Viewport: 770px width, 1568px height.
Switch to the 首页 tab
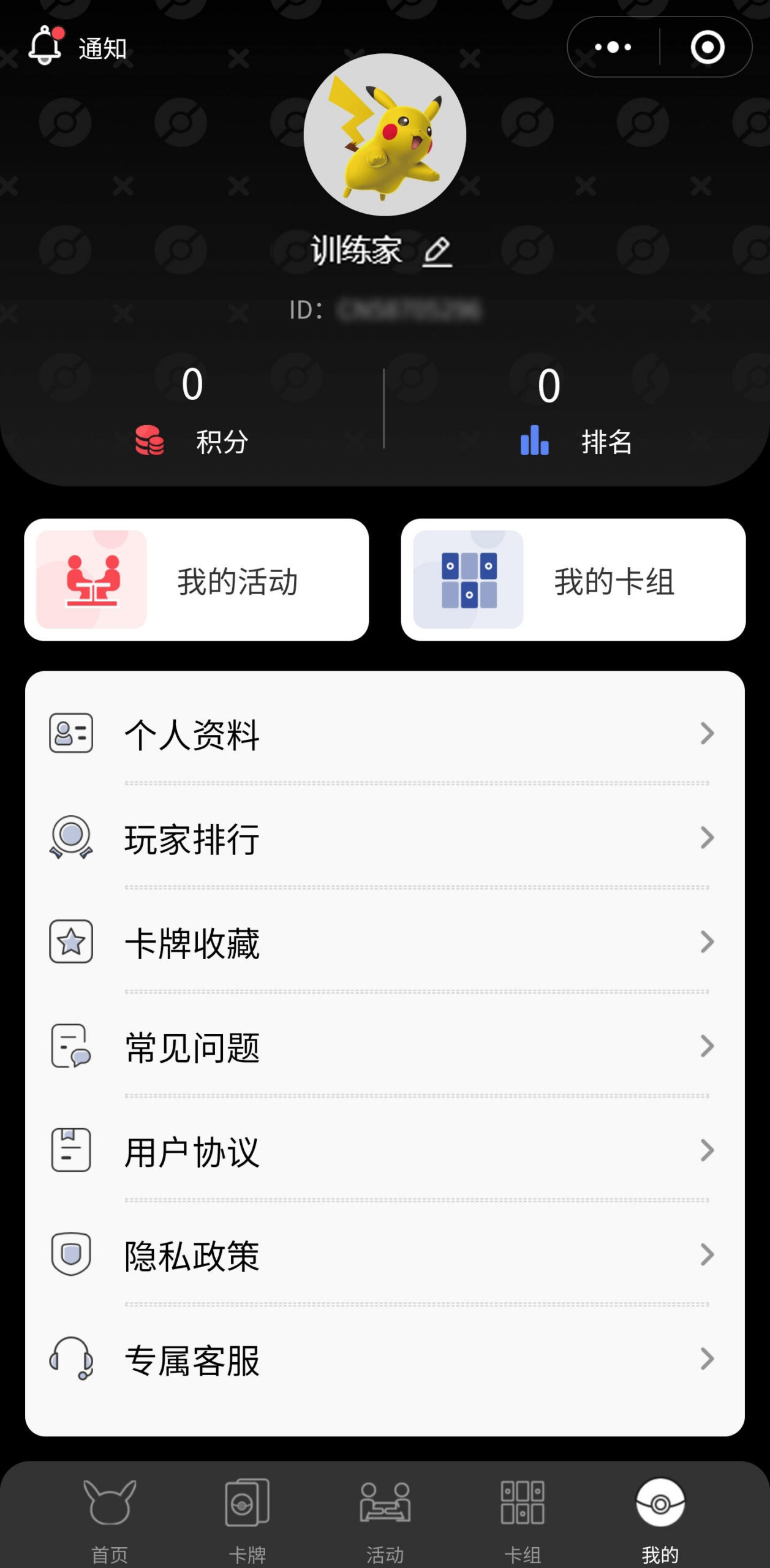coord(110,1516)
